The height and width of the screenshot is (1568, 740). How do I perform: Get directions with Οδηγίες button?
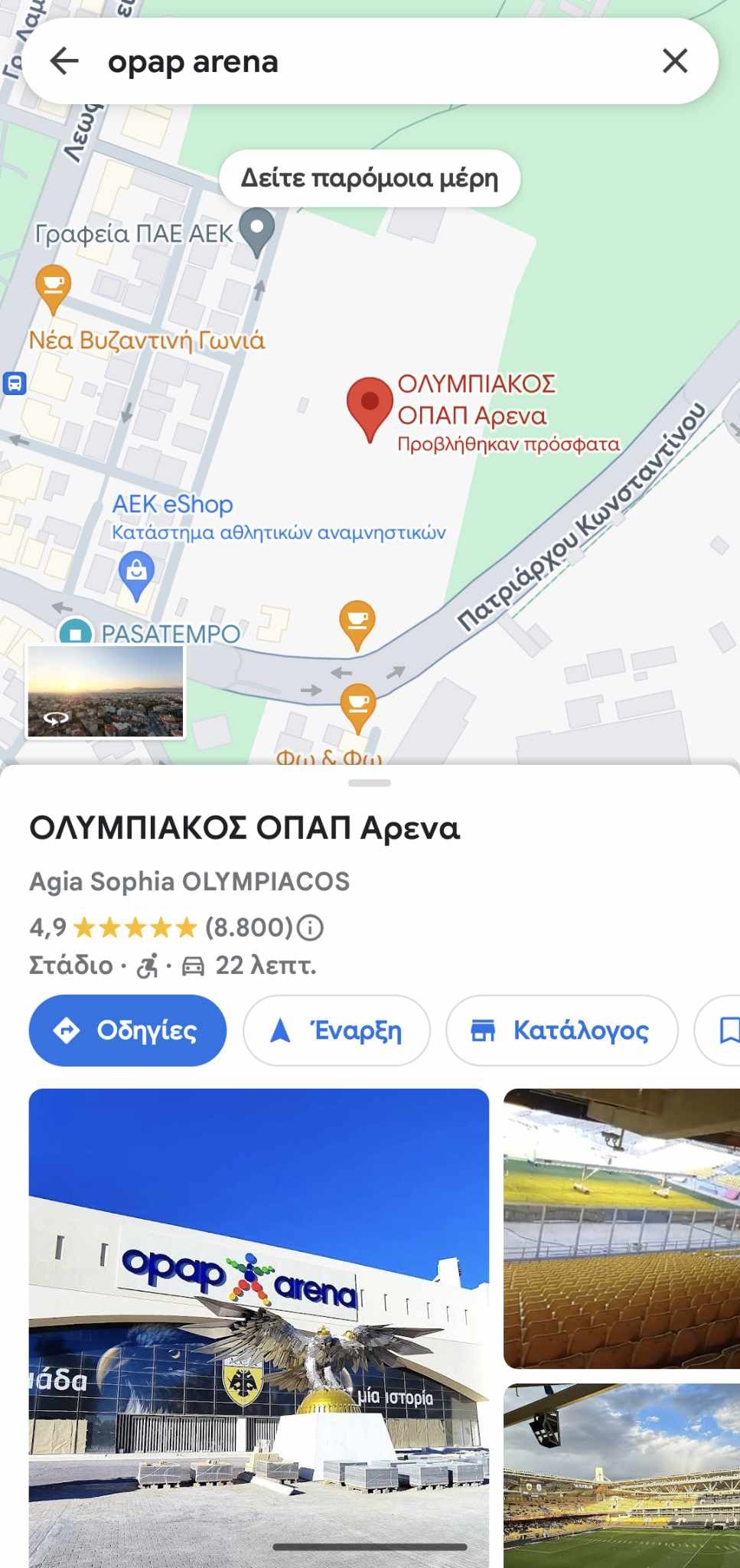pos(128,1031)
